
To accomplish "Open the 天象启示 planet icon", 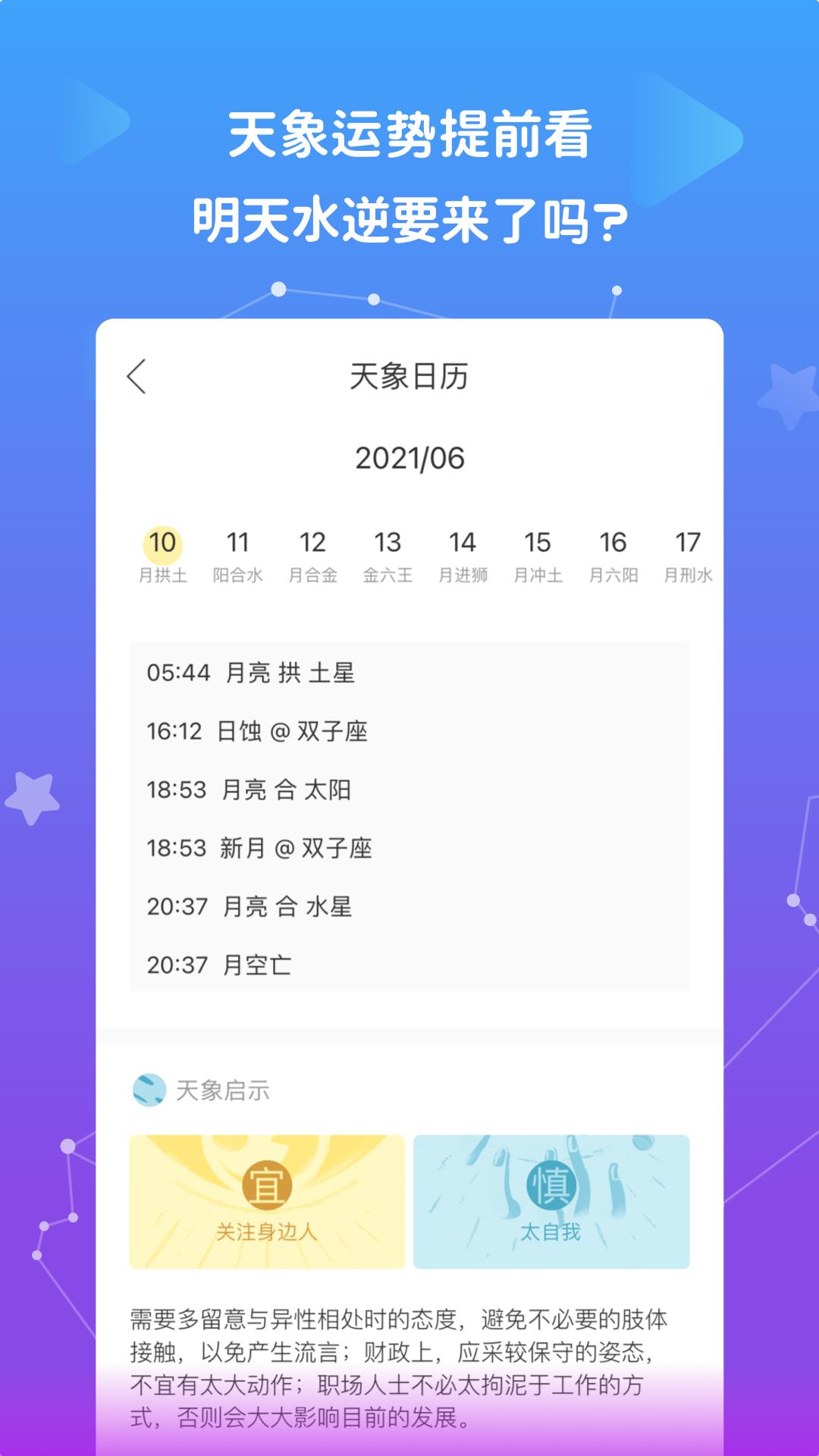I will point(151,1090).
